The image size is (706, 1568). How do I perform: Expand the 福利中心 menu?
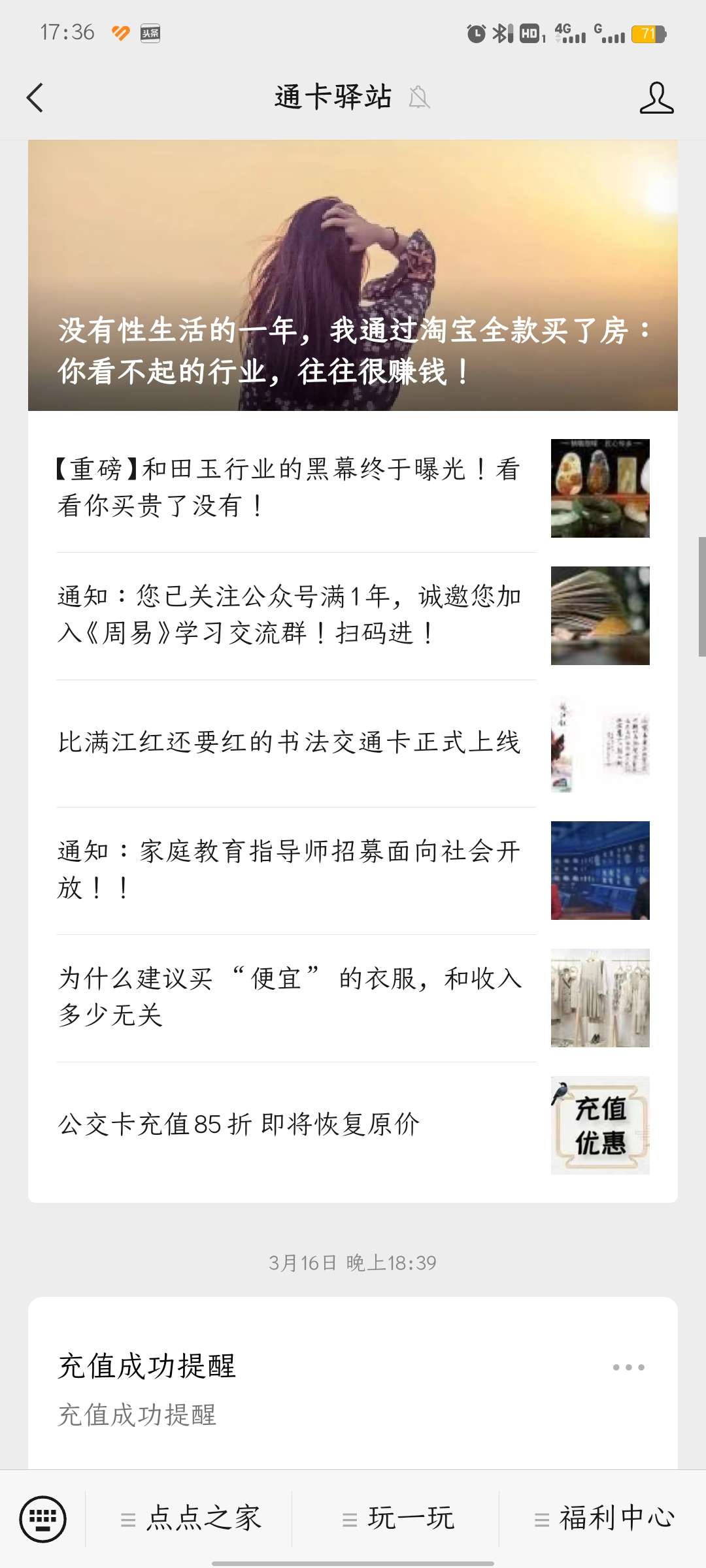(604, 1518)
